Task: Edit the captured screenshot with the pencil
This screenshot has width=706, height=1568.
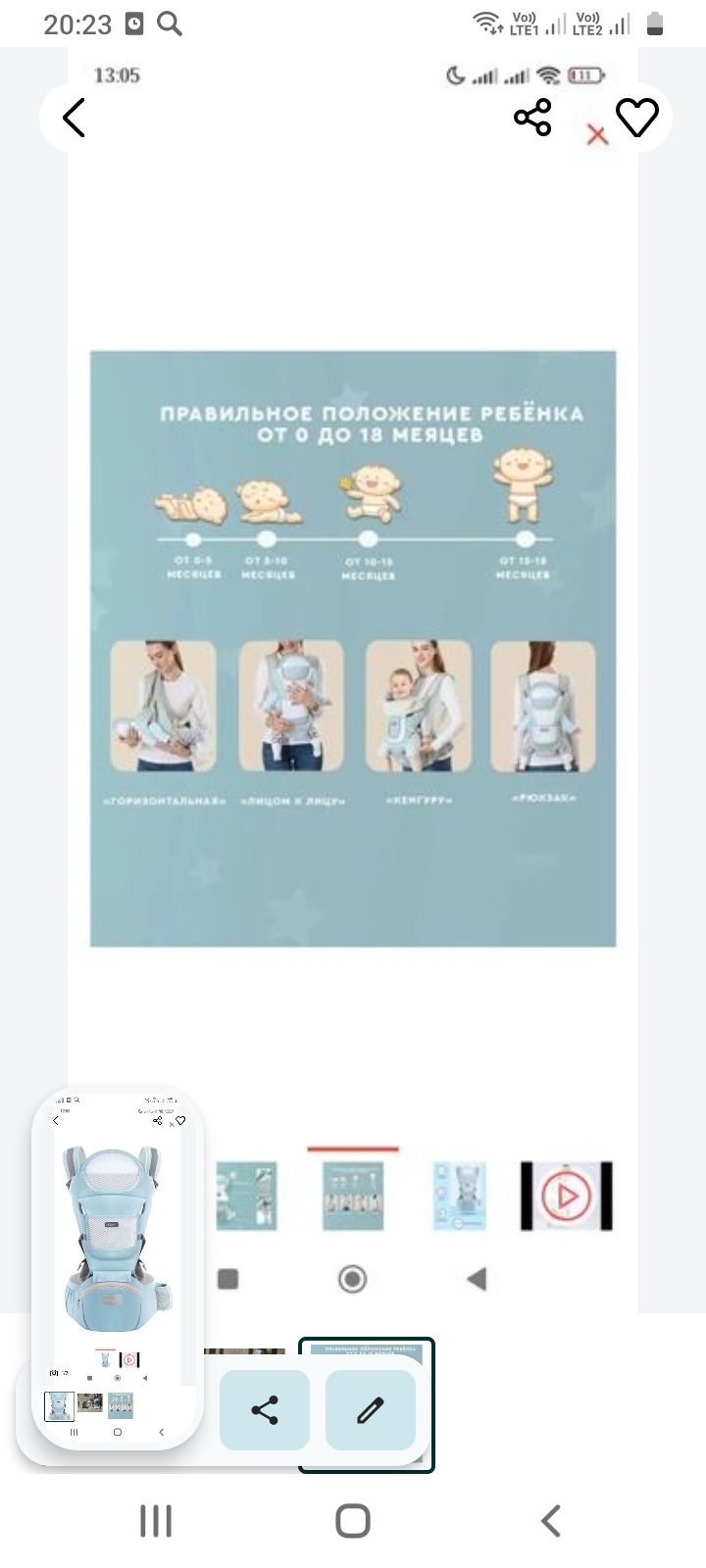Action: 370,1410
